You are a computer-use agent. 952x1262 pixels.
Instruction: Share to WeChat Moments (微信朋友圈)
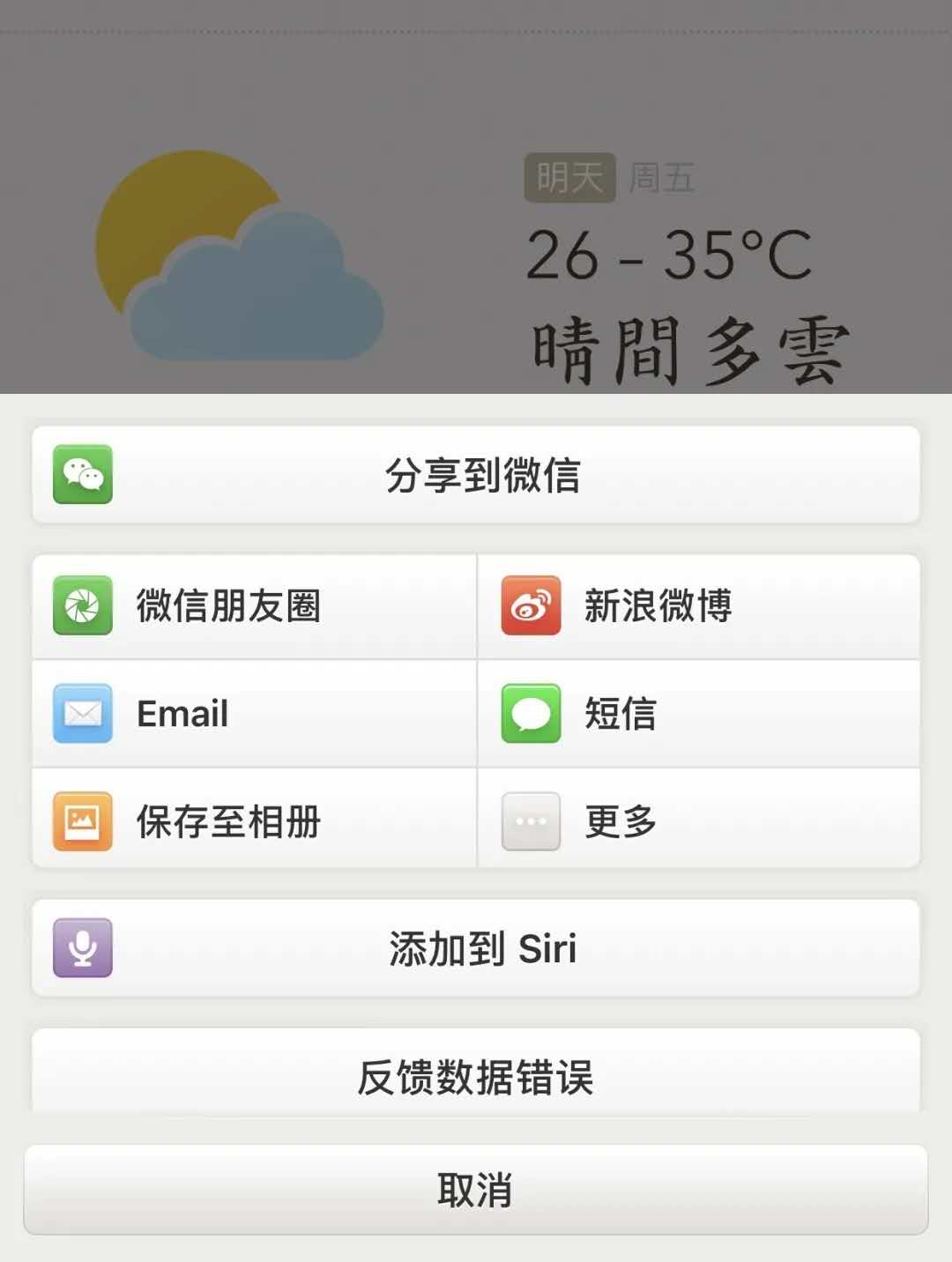(x=254, y=606)
